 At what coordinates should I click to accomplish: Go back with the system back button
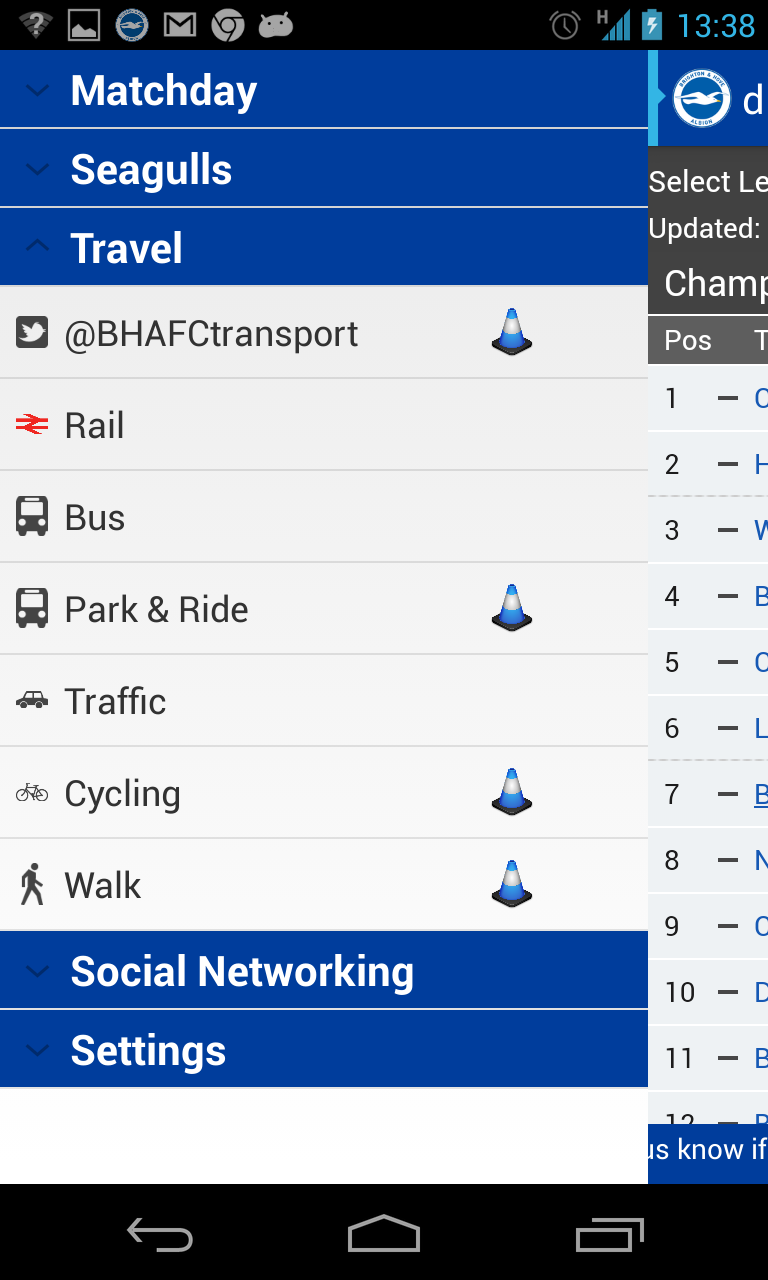[160, 1234]
